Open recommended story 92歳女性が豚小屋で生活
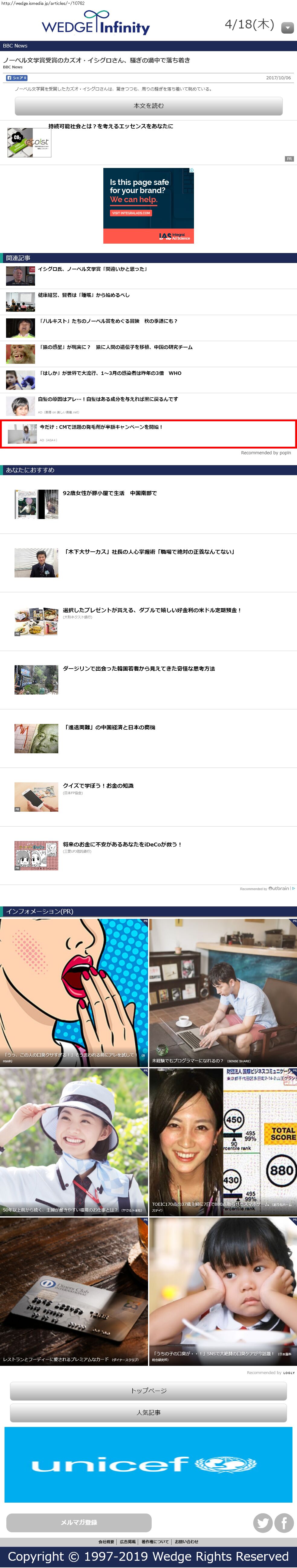The height and width of the screenshot is (1568, 297). tap(109, 494)
